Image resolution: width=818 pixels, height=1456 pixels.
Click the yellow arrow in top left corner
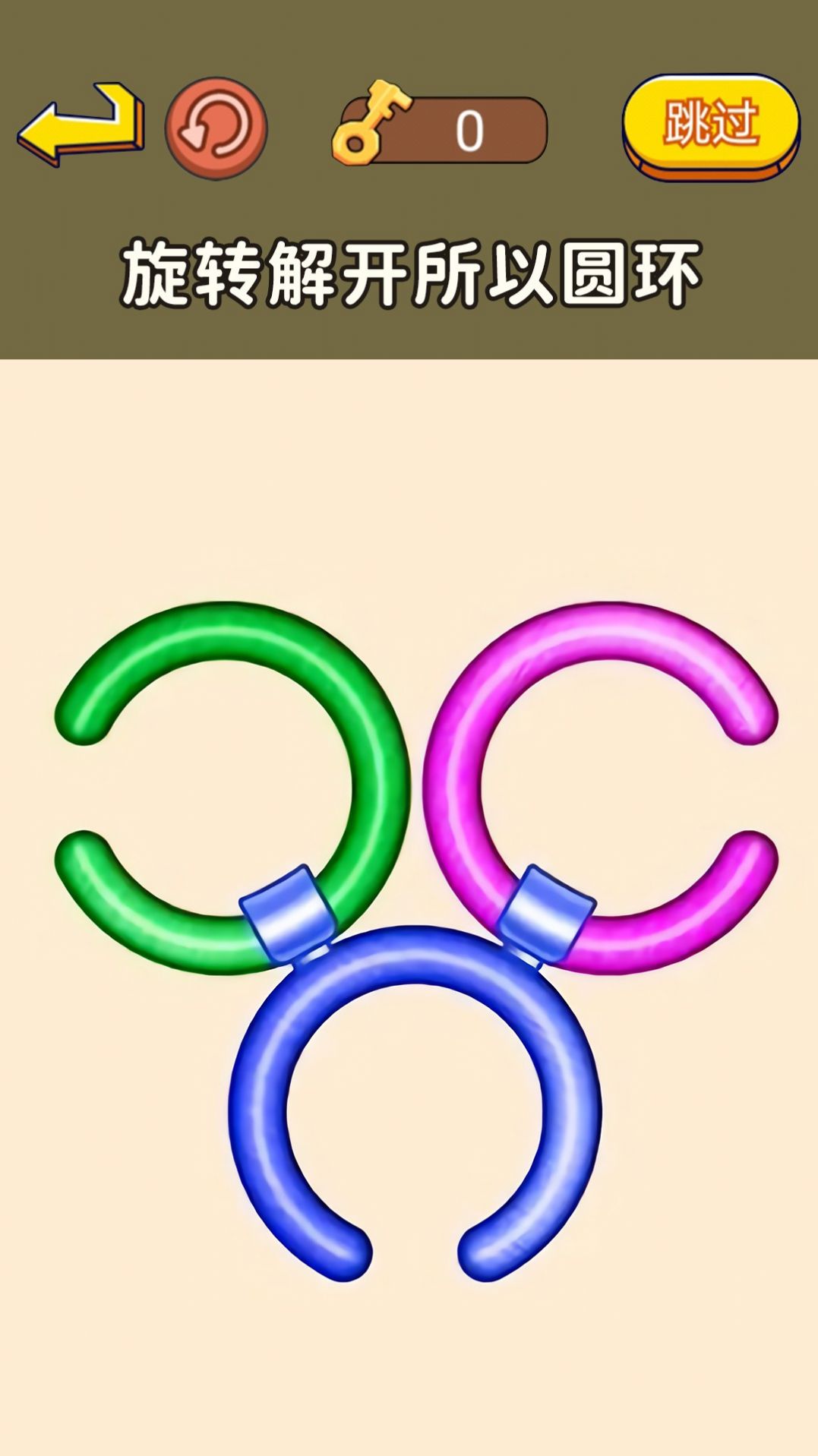84,124
